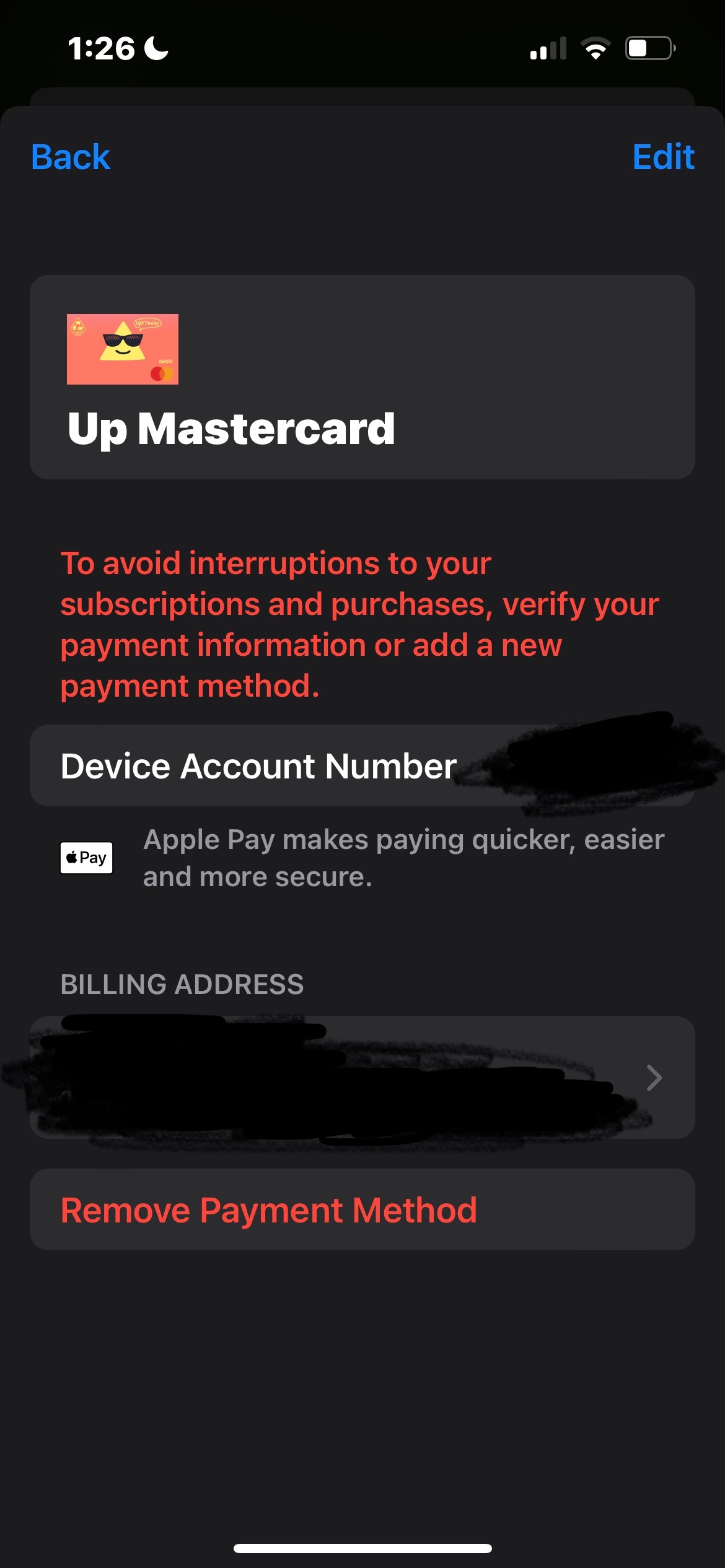Go back to the previous screen
725x1568 pixels.
point(71,157)
